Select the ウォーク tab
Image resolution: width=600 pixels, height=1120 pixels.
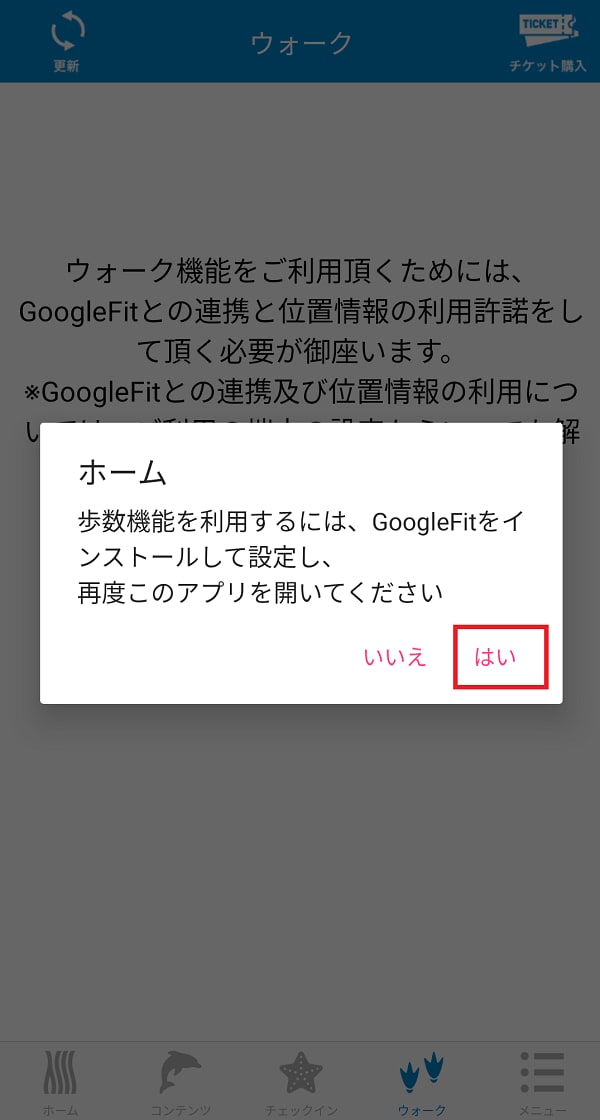click(421, 1081)
